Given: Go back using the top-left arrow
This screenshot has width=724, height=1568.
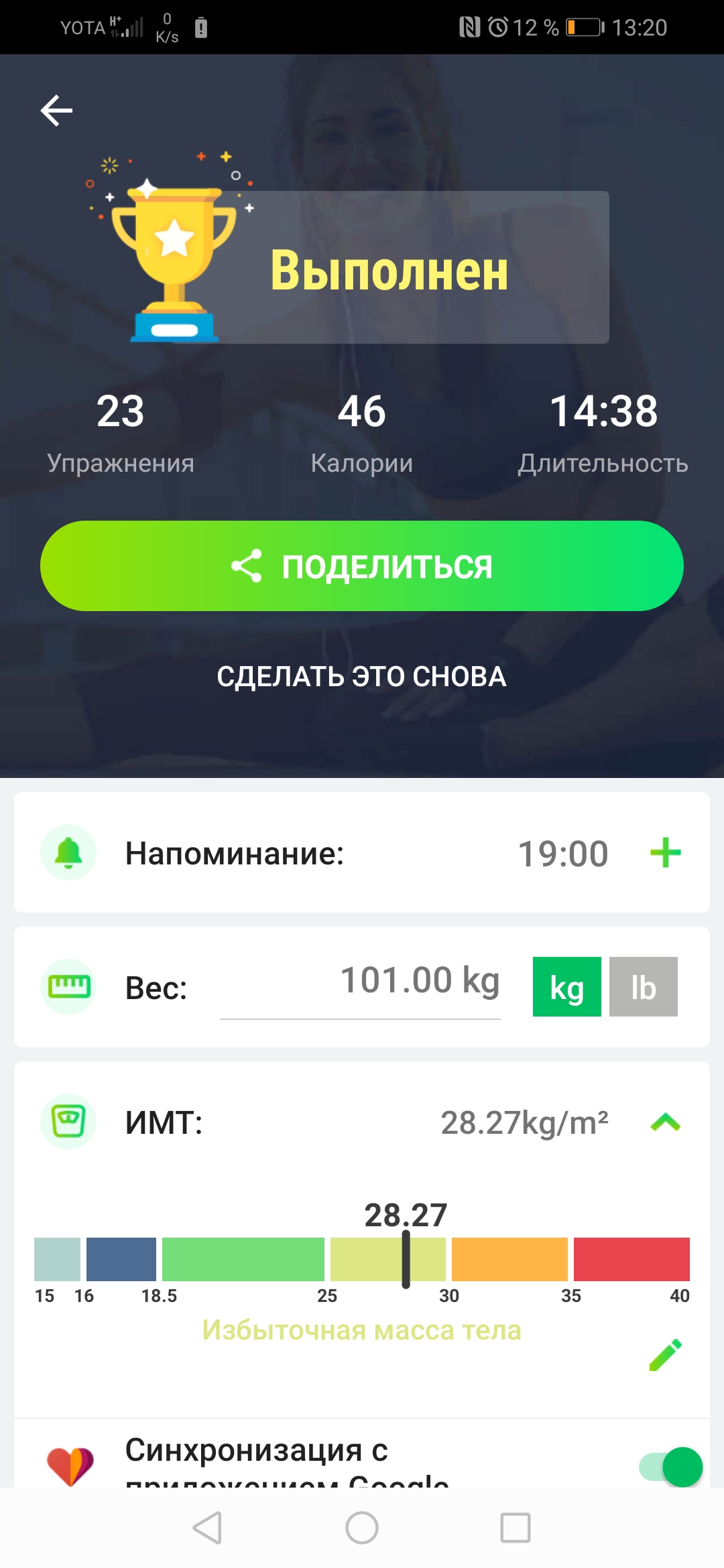Looking at the screenshot, I should tap(57, 111).
